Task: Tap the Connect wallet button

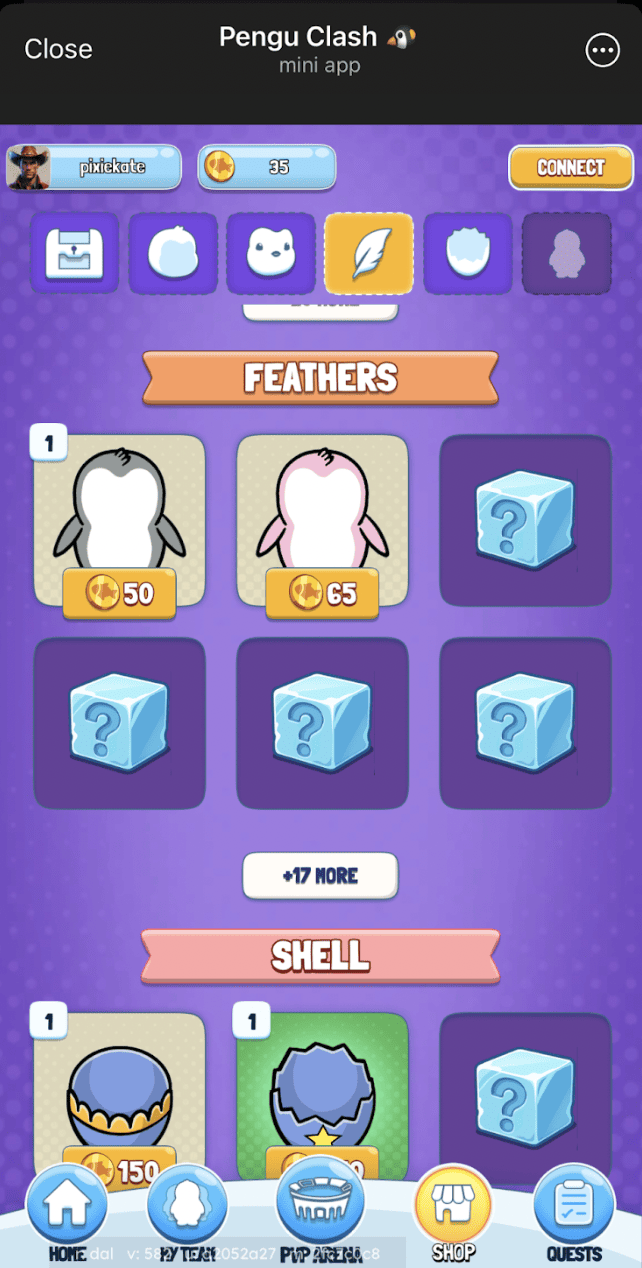Action: pos(570,167)
